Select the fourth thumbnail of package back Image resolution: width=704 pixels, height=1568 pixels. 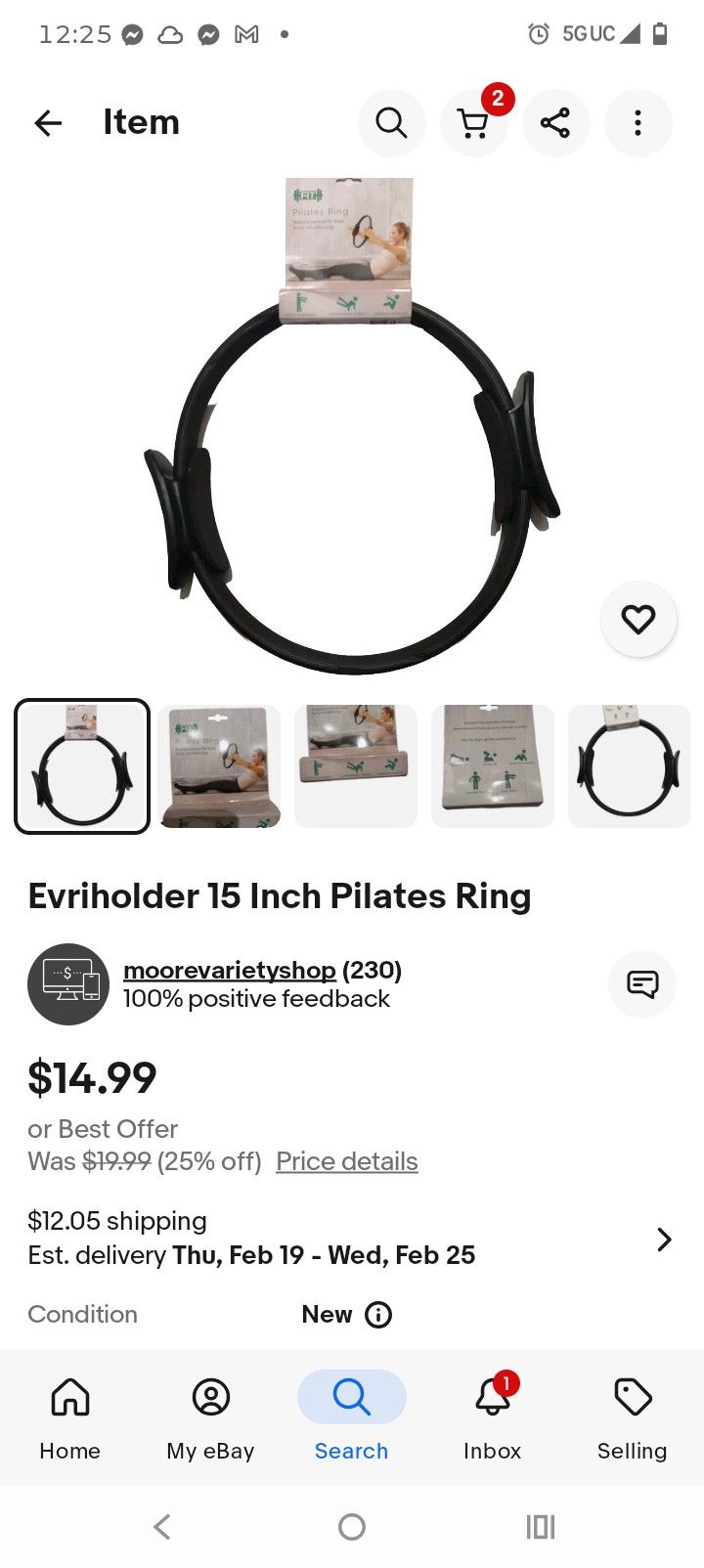coord(493,766)
